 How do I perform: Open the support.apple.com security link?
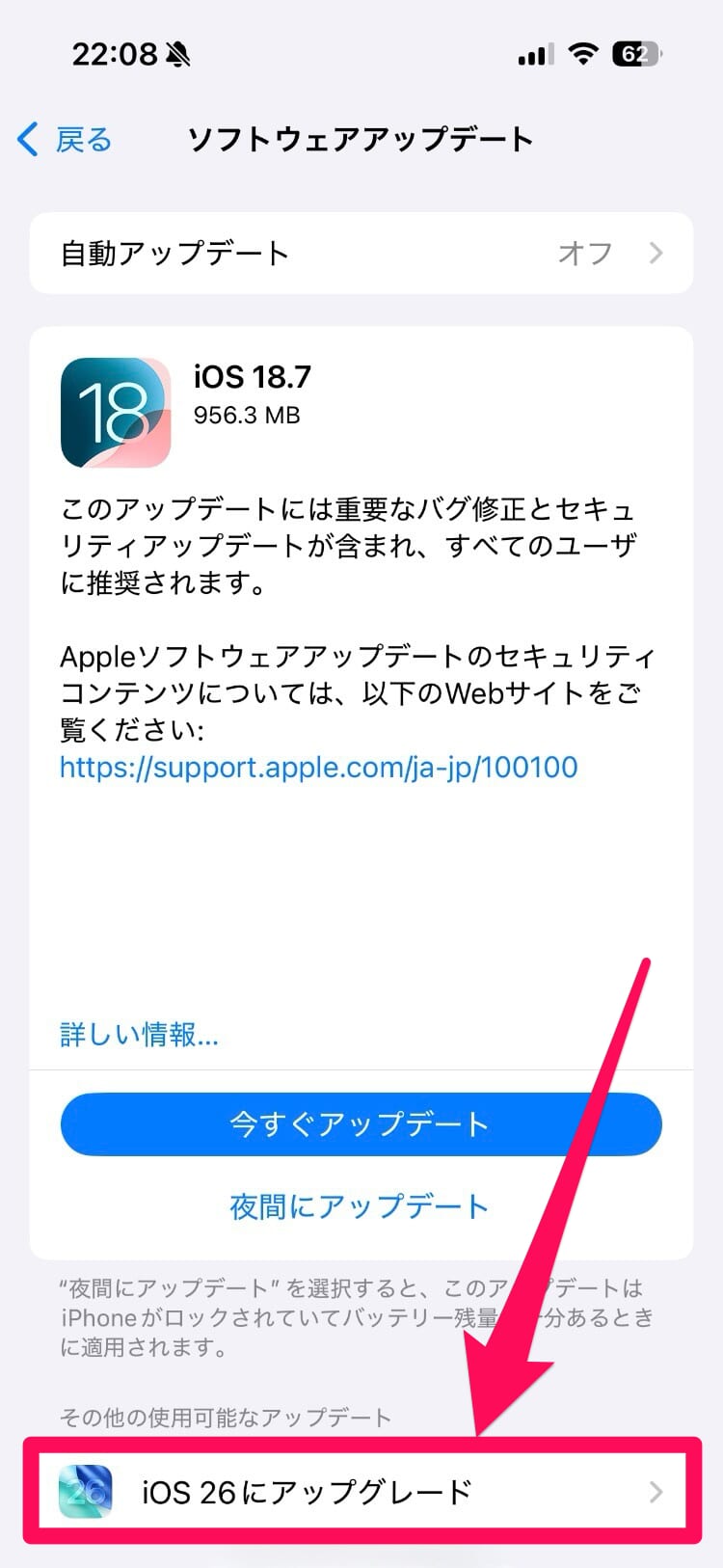(x=318, y=768)
